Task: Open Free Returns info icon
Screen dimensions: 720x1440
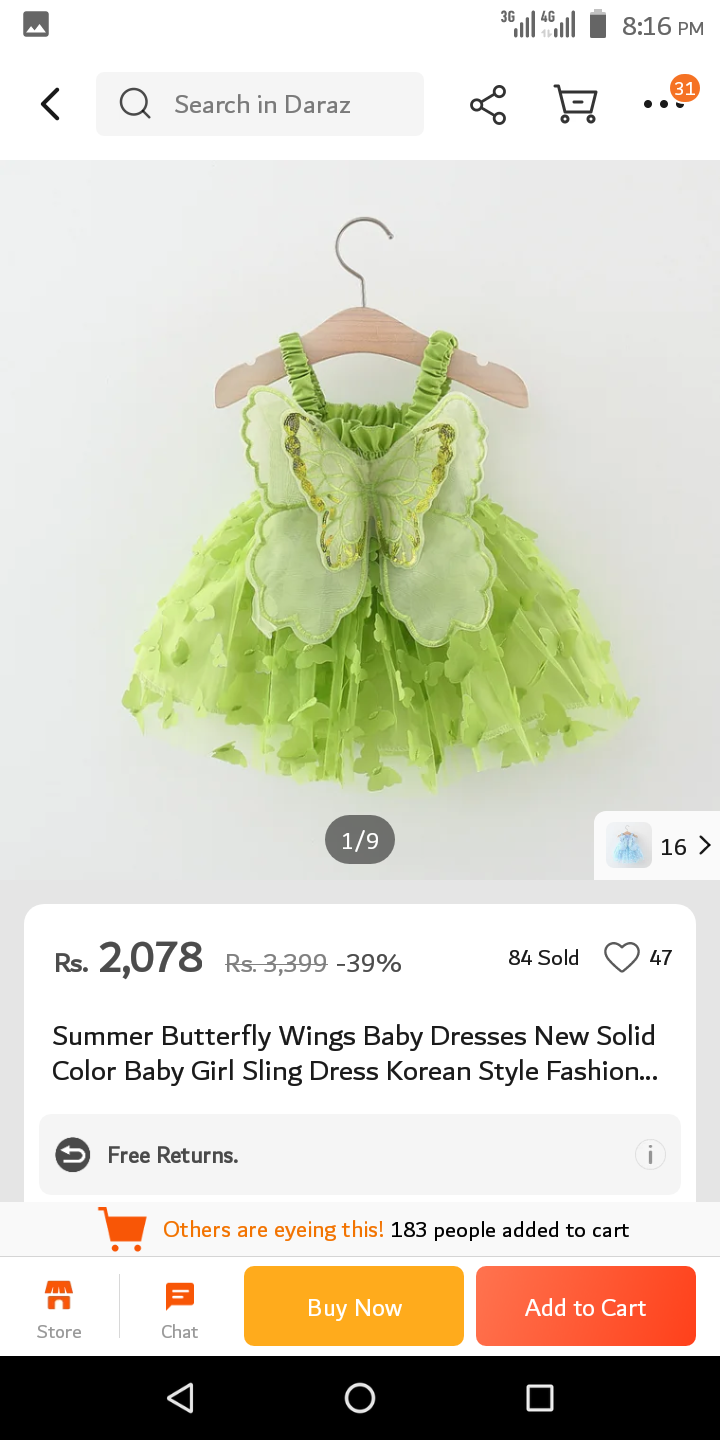Action: [650, 1155]
